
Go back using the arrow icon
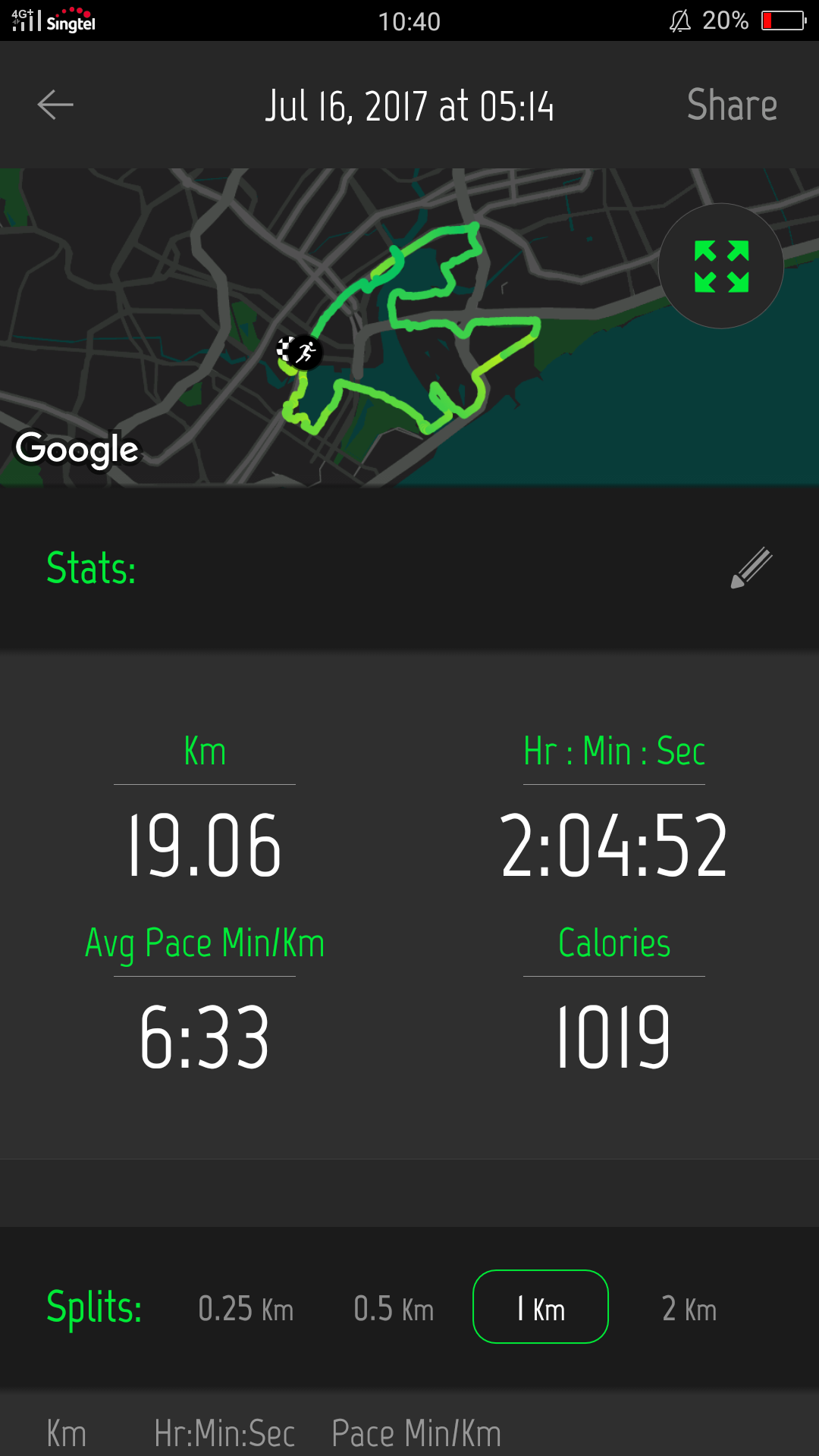click(x=55, y=105)
